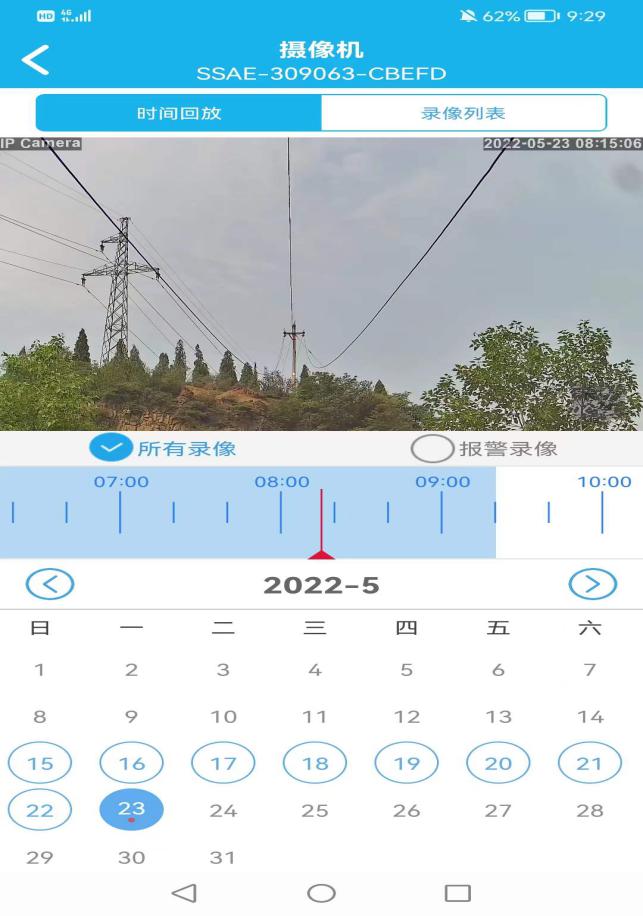Screen dimensions: 643x916
Task: Open recordings for May 20
Action: pos(498,764)
